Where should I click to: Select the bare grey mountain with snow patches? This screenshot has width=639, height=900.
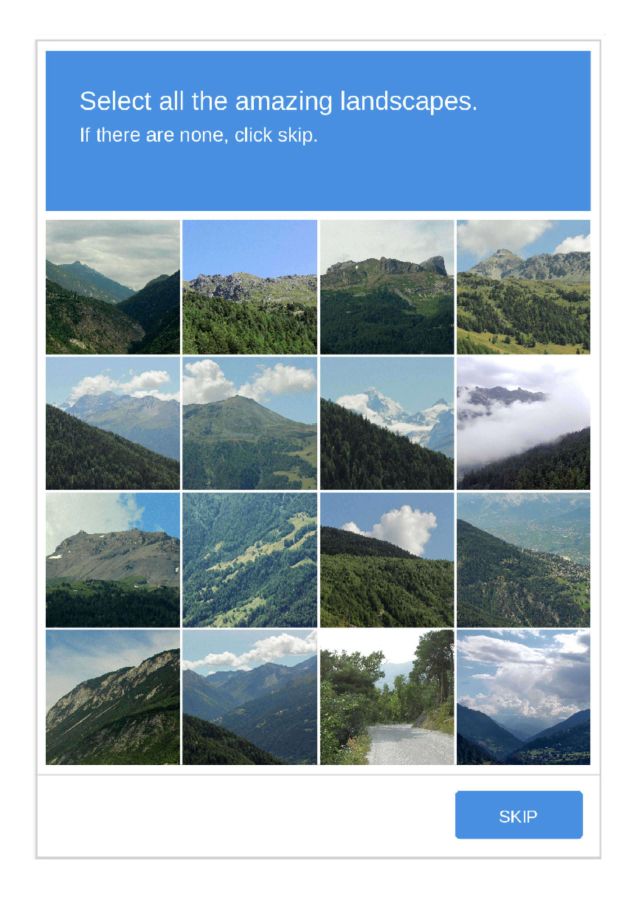click(112, 560)
